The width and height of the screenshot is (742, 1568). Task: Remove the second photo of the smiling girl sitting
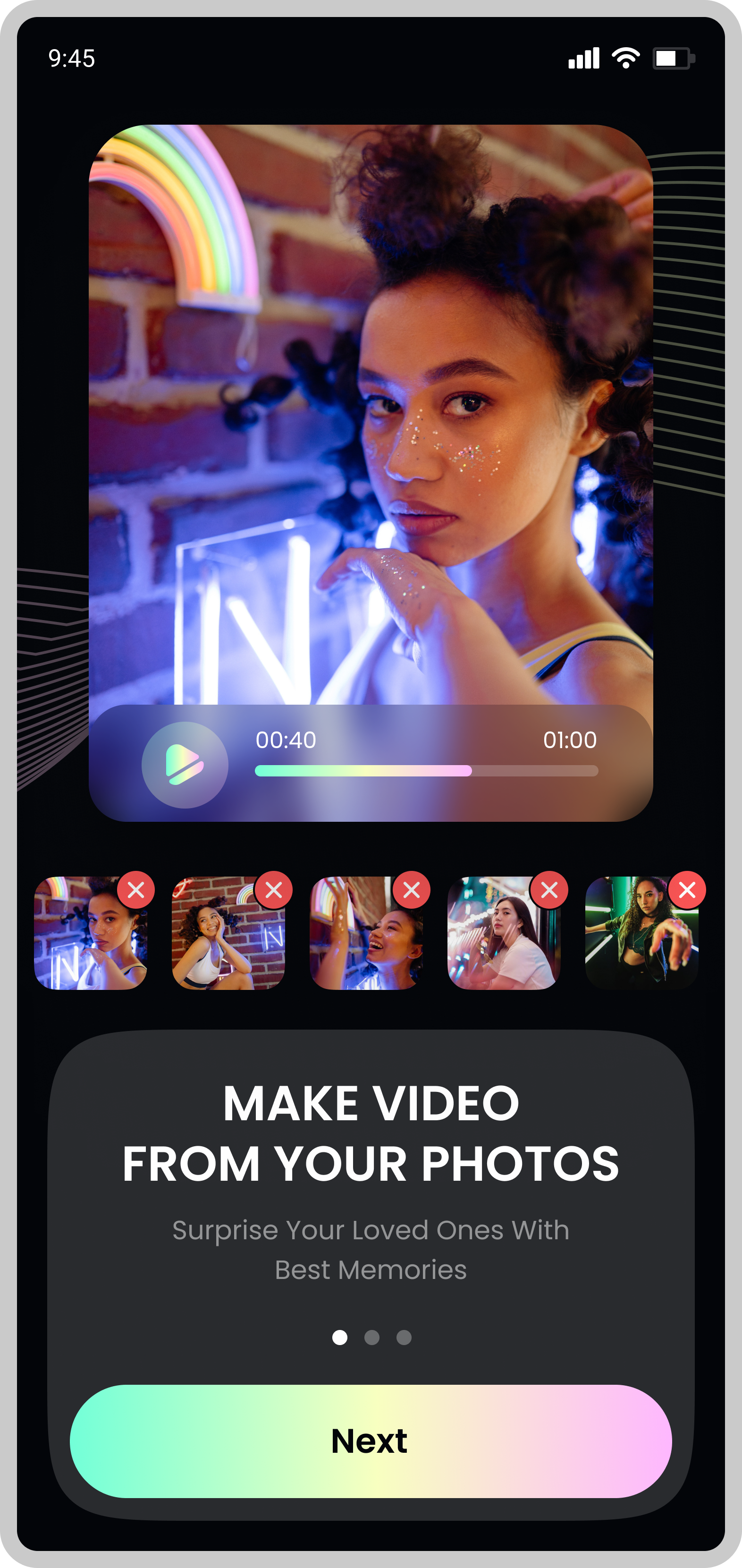click(x=274, y=890)
